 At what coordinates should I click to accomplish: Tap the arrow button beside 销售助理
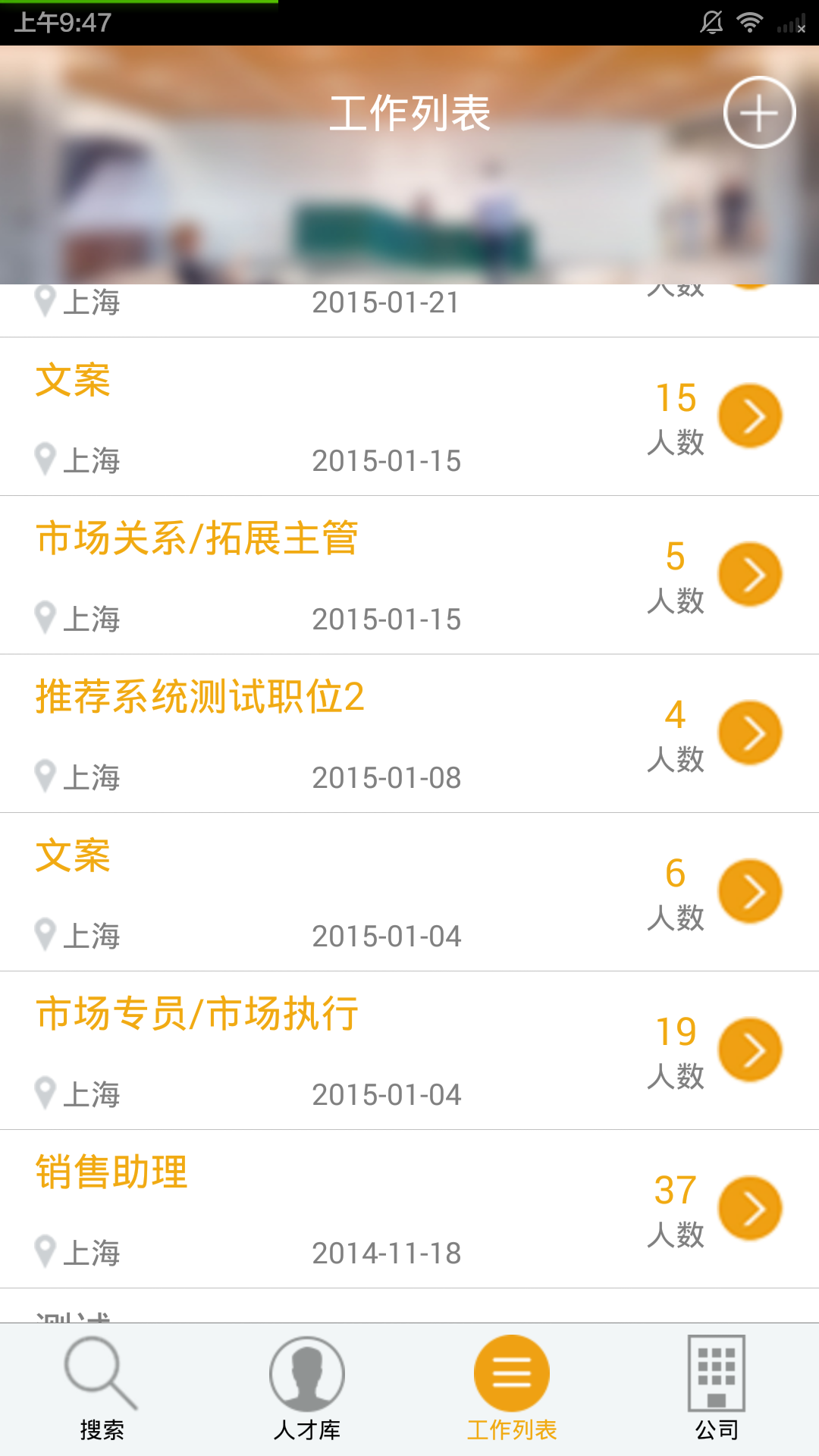(x=750, y=1209)
